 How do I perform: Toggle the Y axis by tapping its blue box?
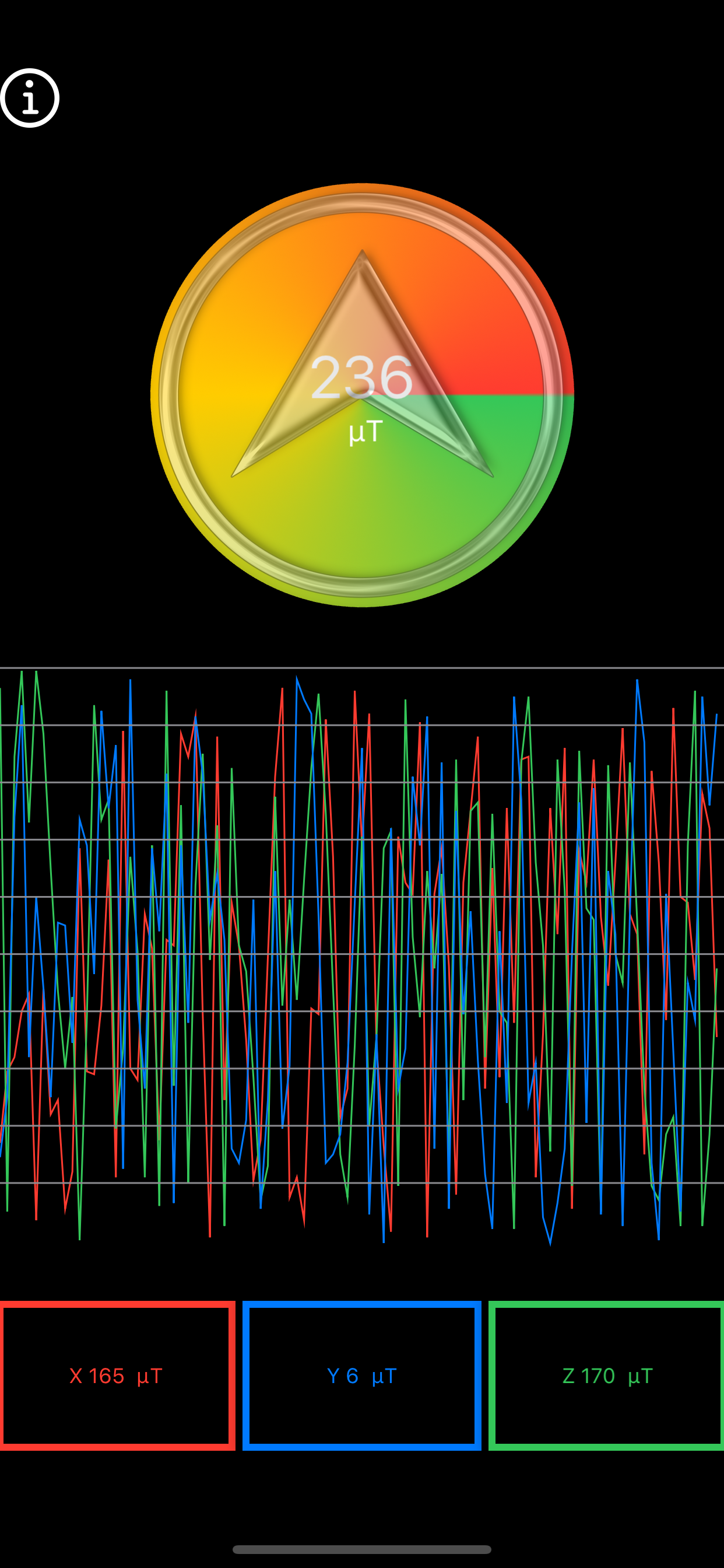(x=362, y=1374)
